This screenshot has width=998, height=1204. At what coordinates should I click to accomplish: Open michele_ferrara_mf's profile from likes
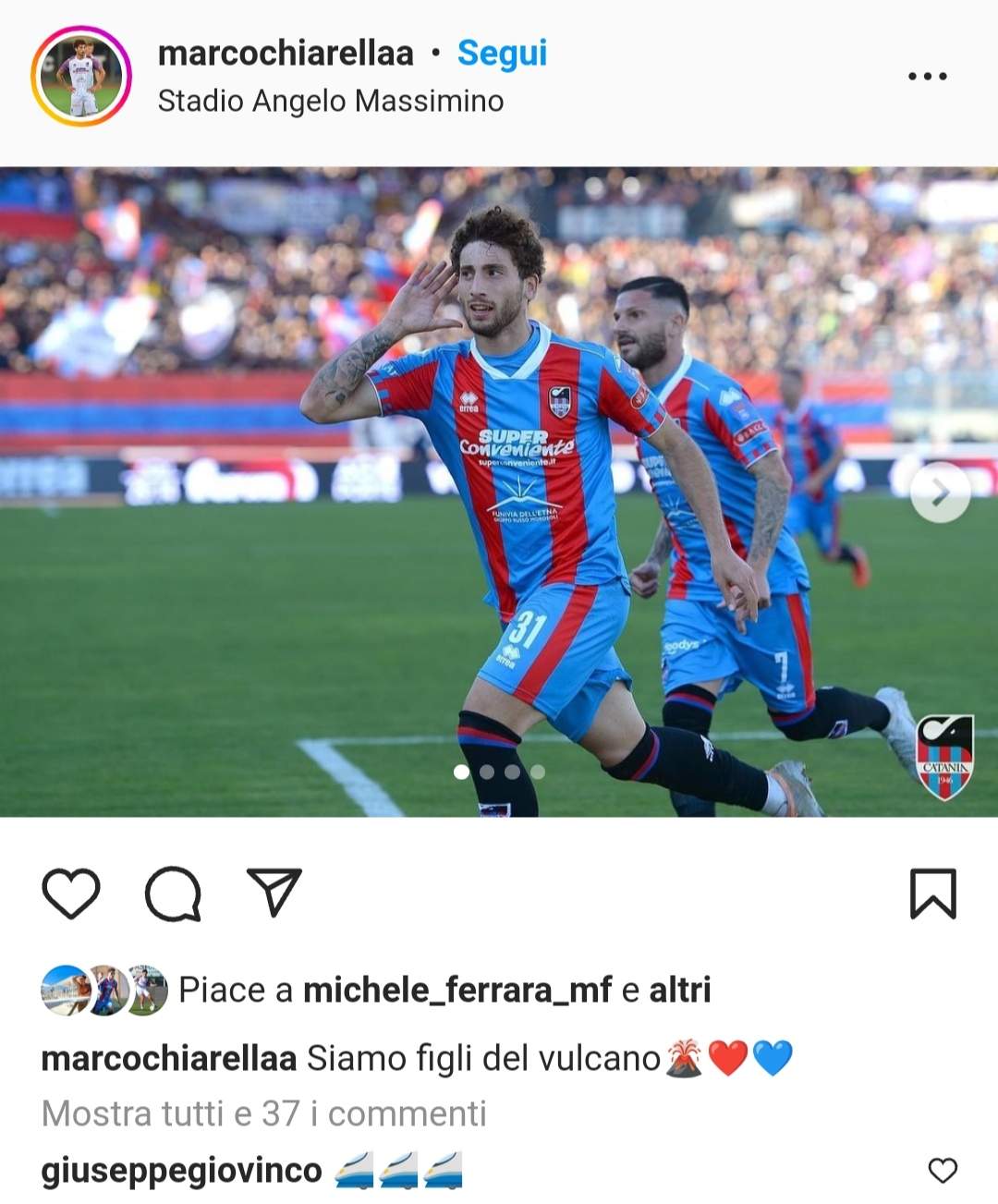click(x=456, y=990)
